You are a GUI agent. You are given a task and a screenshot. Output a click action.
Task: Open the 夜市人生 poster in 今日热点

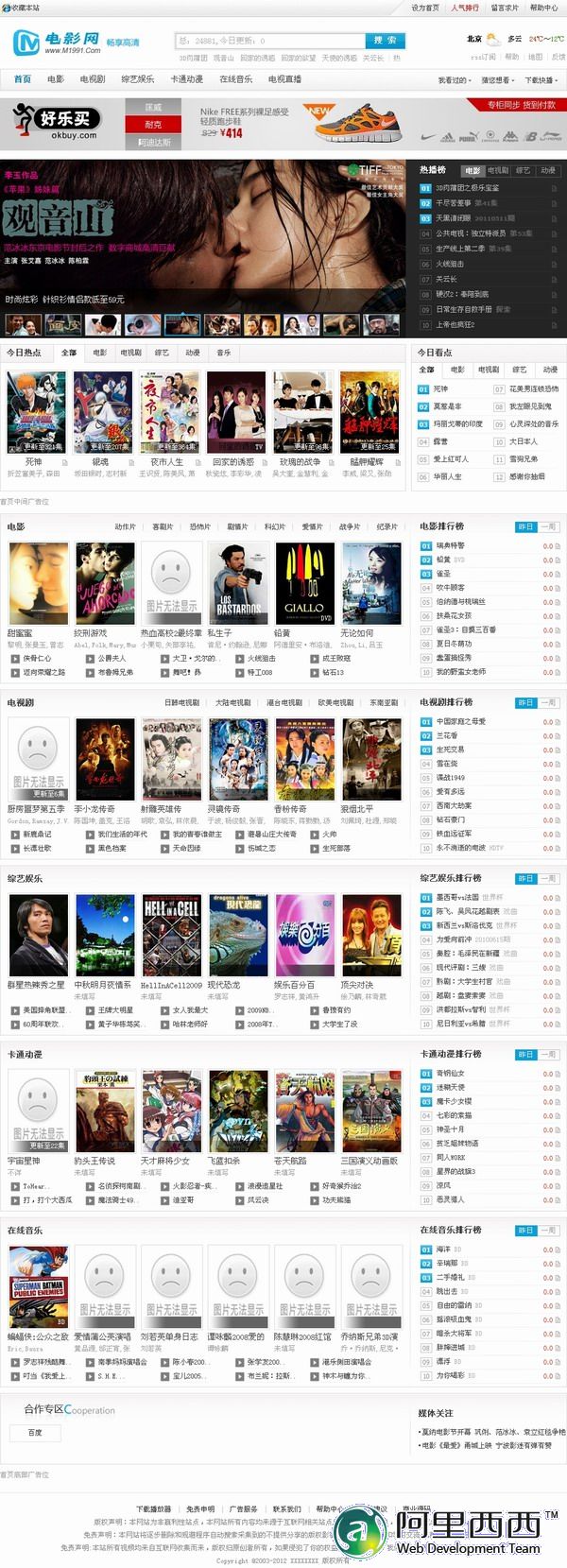[168, 412]
